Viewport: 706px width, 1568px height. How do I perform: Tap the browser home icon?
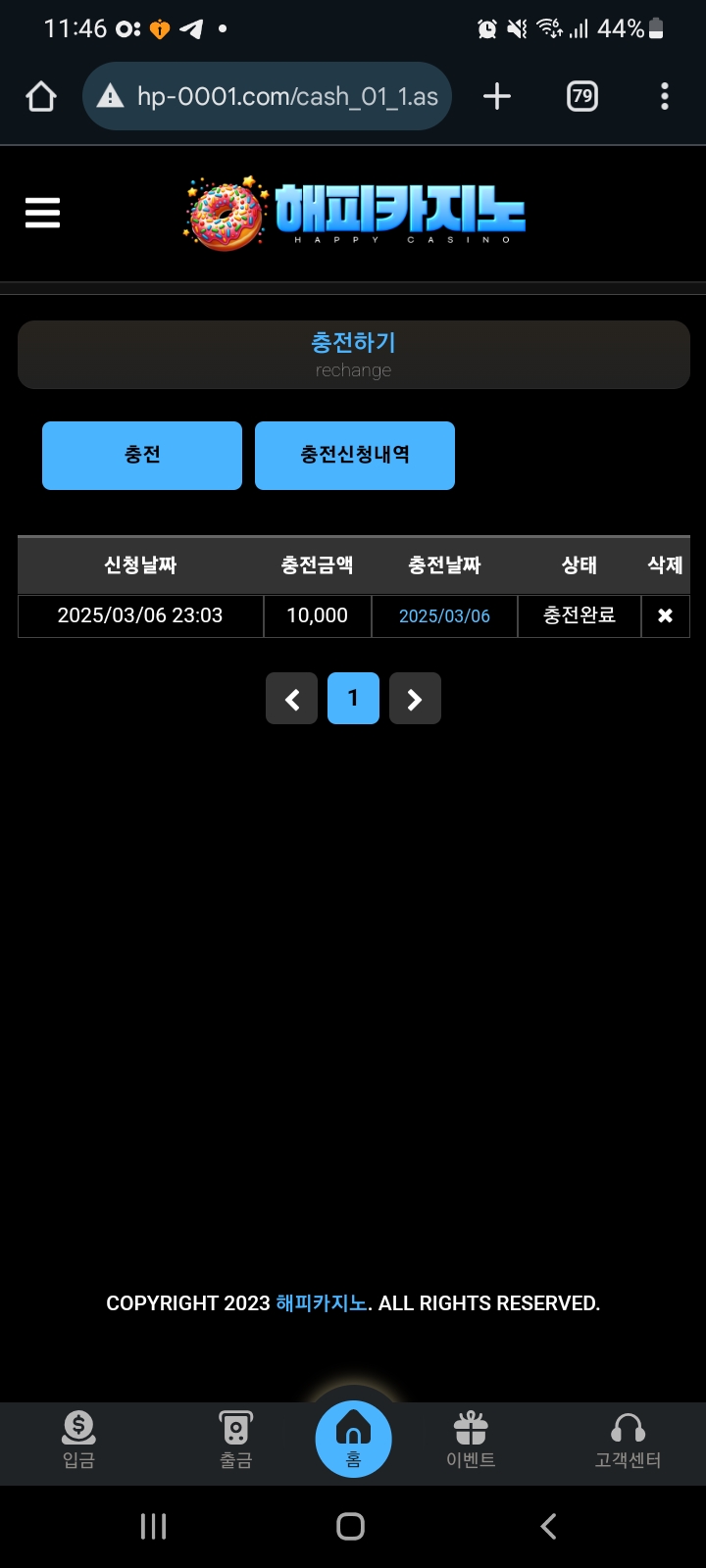click(41, 96)
